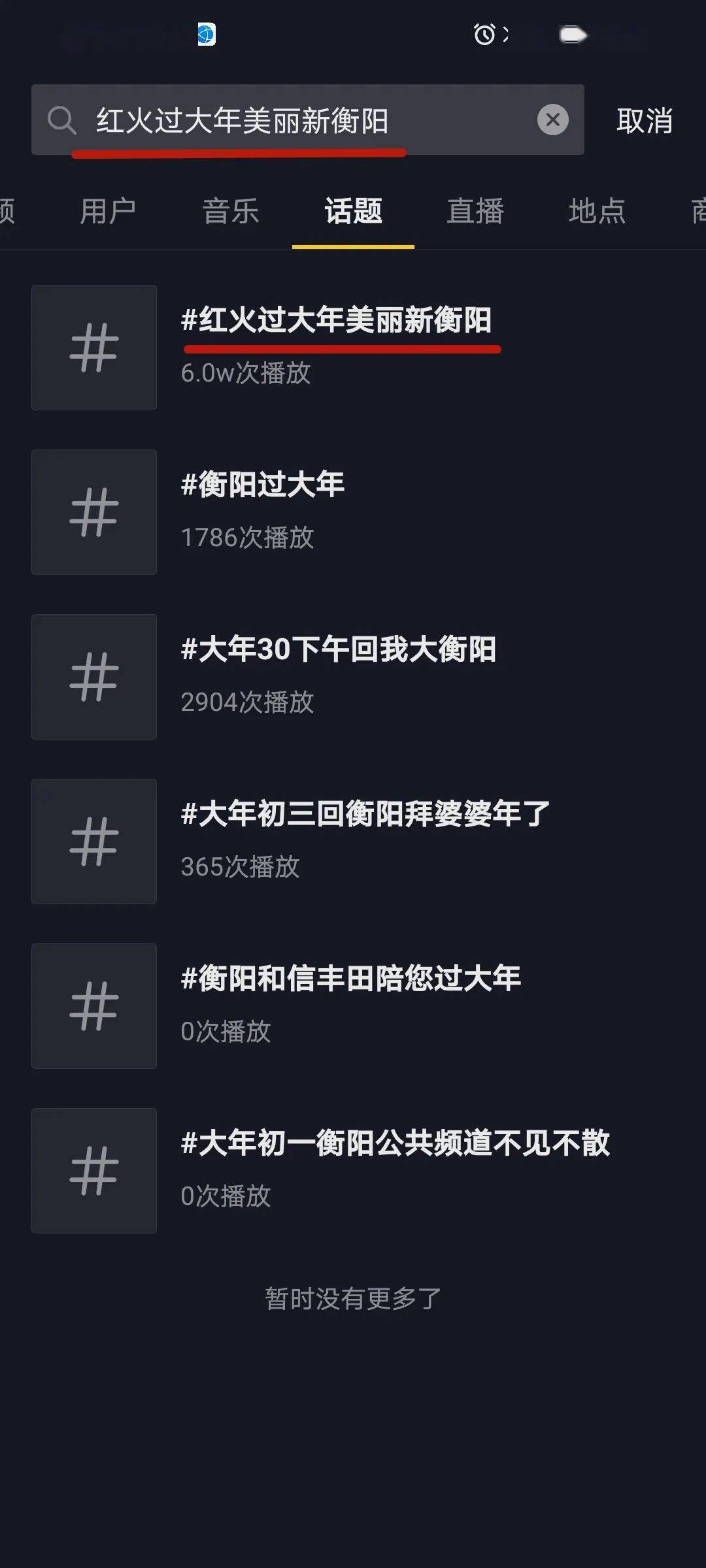Switch to the 用户 tab
This screenshot has width=706, height=1568.
pos(108,211)
